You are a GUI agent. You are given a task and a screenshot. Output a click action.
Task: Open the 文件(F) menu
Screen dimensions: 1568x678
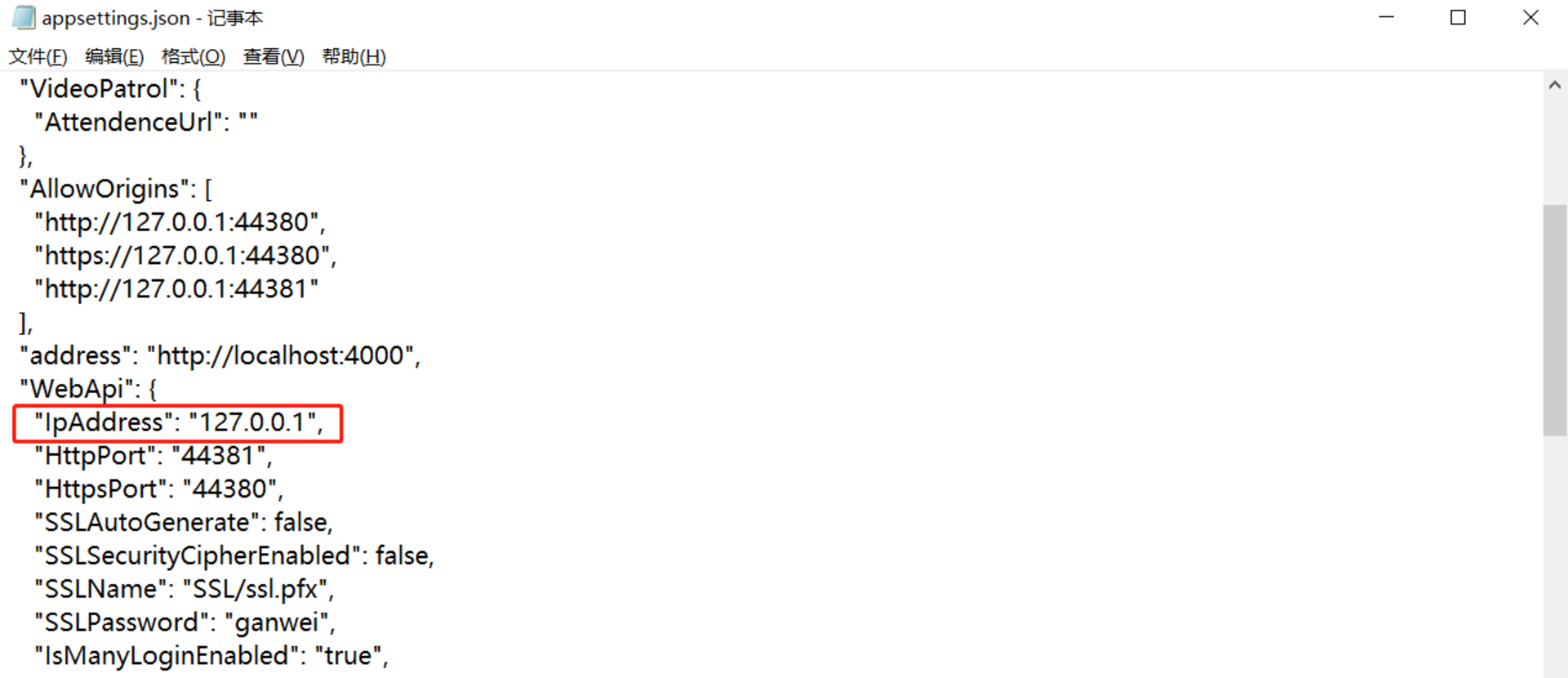coord(38,56)
